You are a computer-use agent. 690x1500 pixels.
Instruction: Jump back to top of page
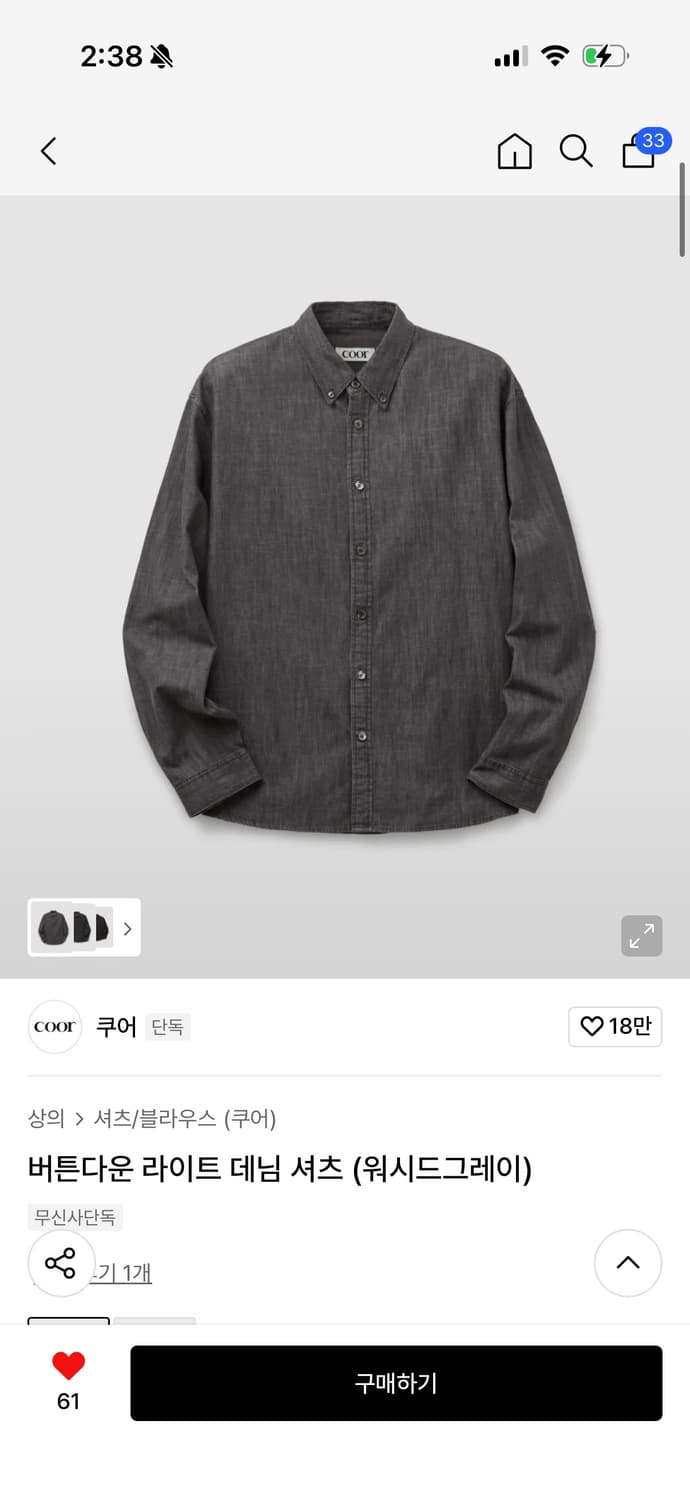coord(628,1263)
